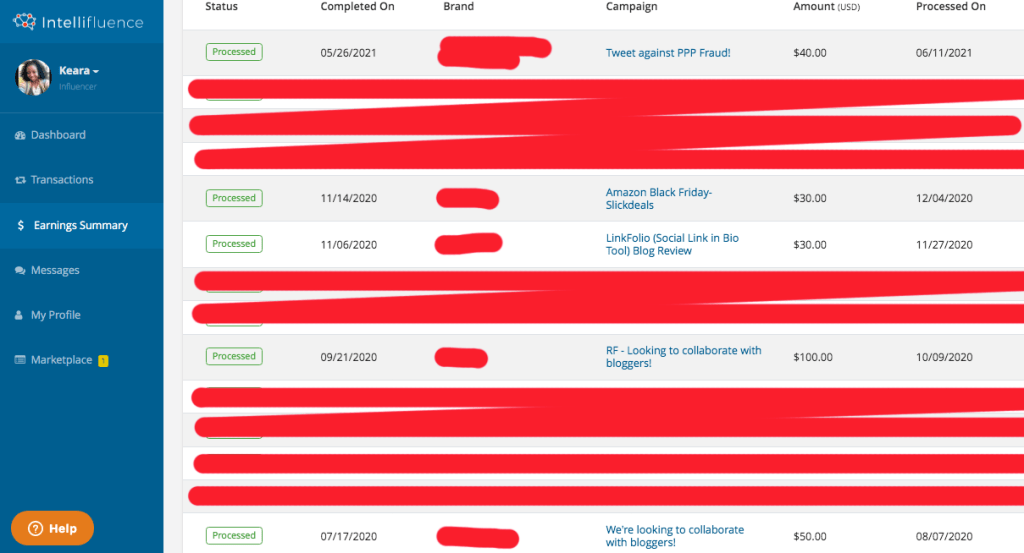The width and height of the screenshot is (1024, 553).
Task: Select Earnings Summary in sidebar
Action: (80, 226)
